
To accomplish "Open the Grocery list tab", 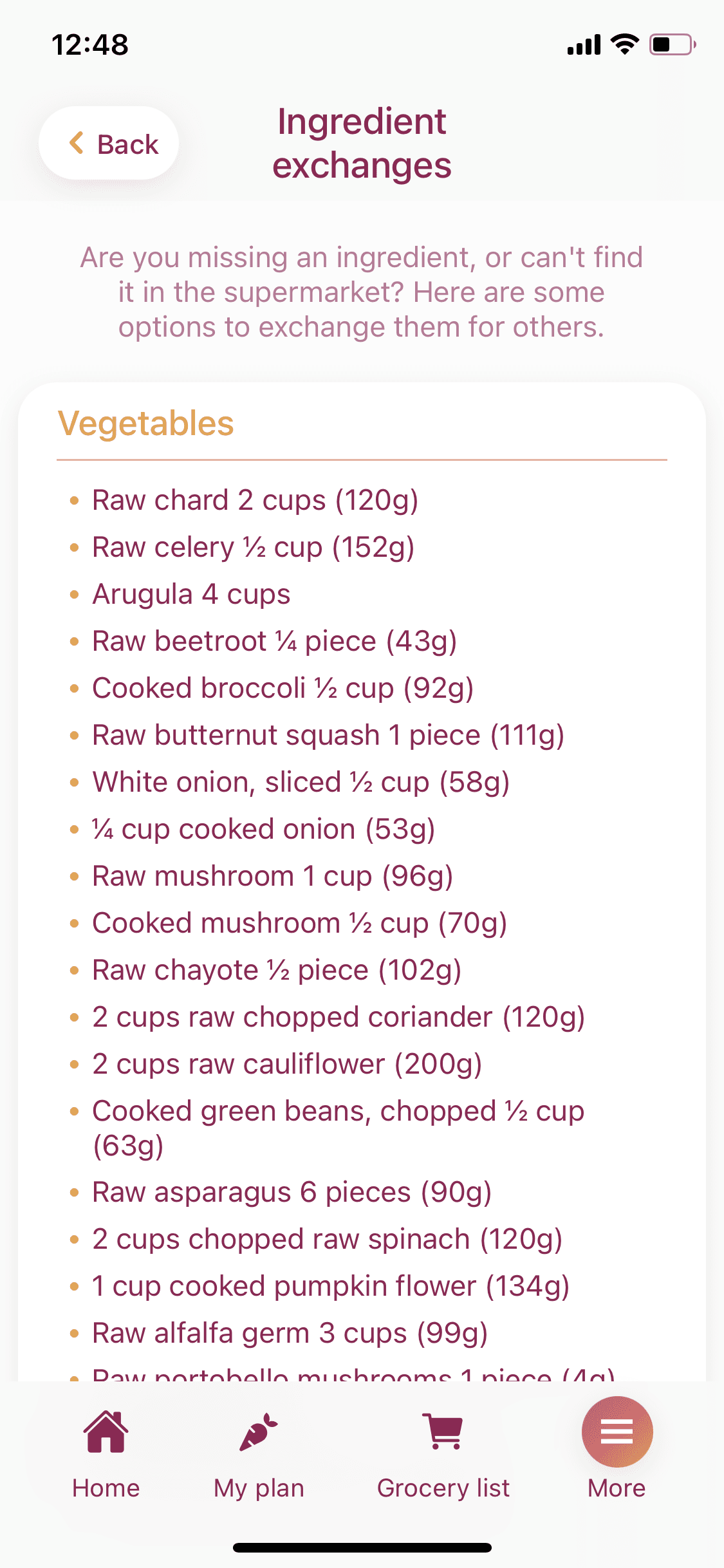I will [x=443, y=1455].
